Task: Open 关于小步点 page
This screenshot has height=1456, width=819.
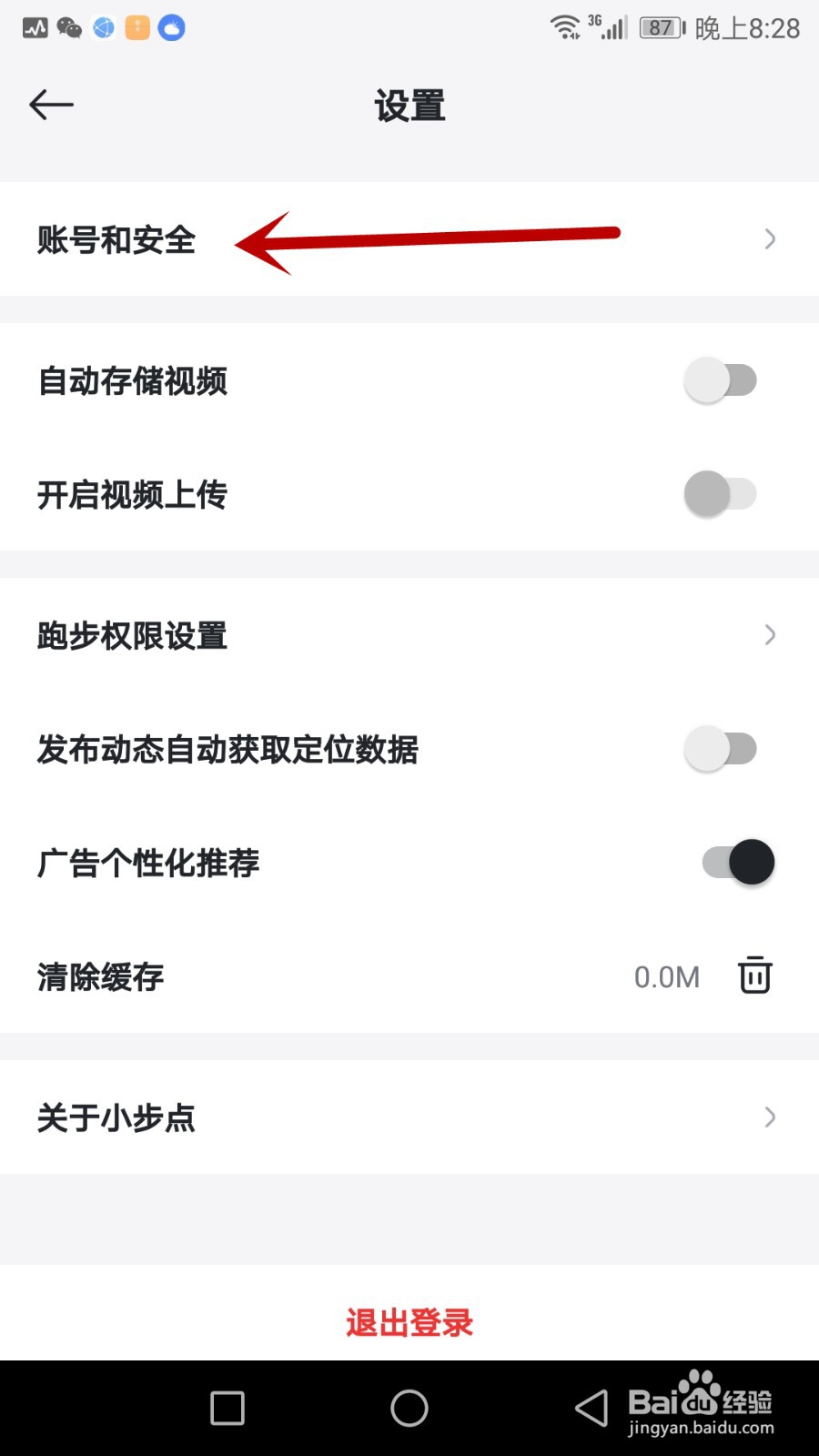Action: [409, 1117]
